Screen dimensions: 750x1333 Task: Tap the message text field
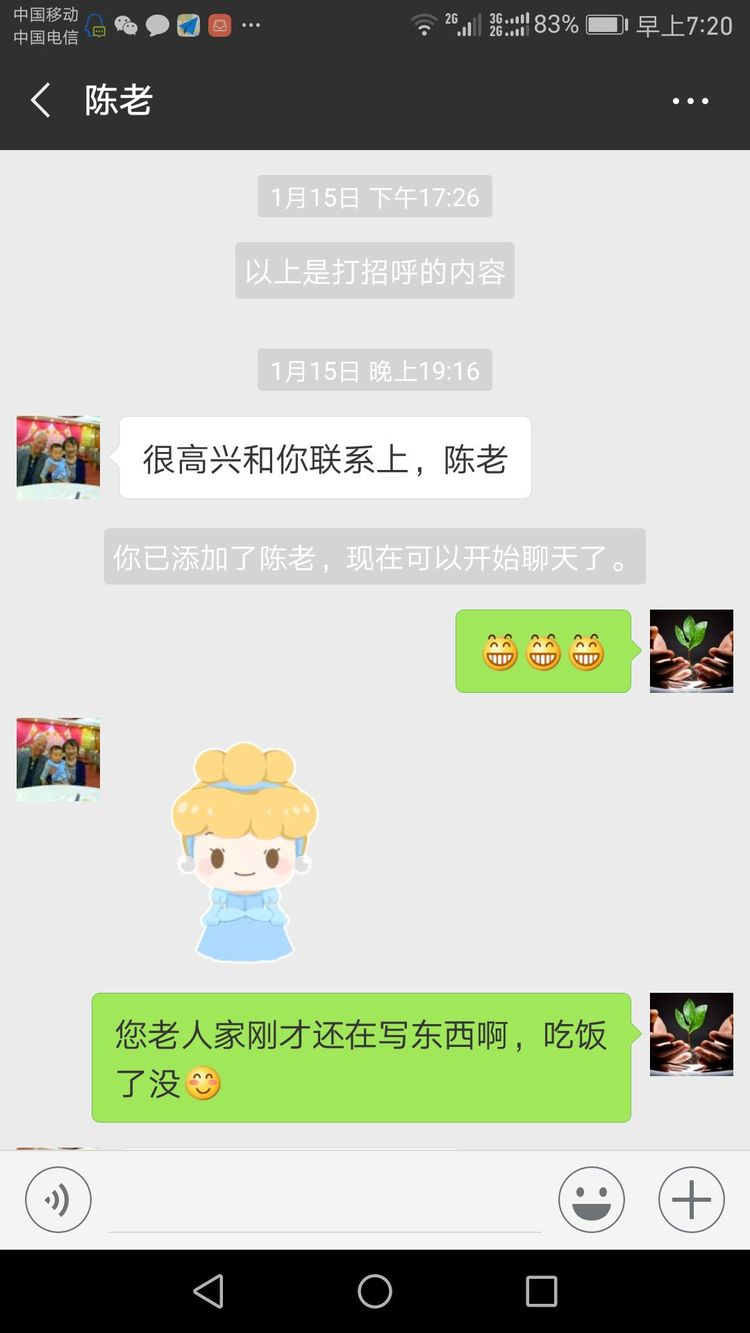[x=324, y=1200]
